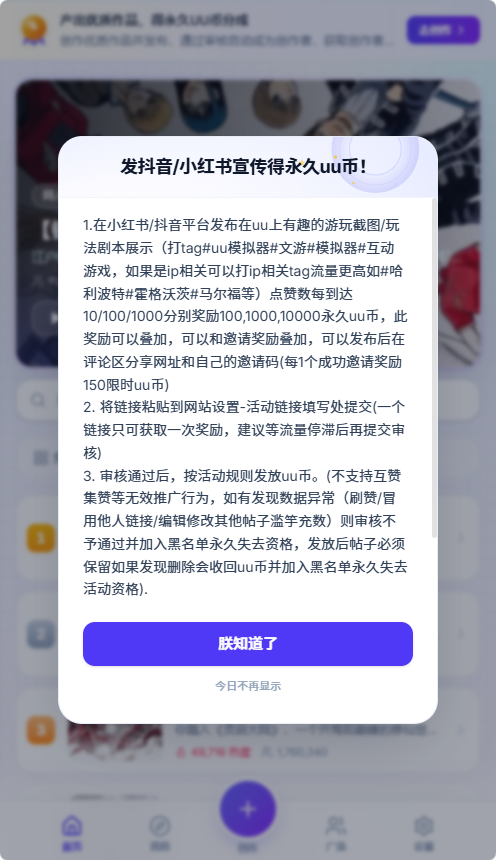
Task: Choose 今日不再显示 to hide the popup today
Action: coord(248,686)
